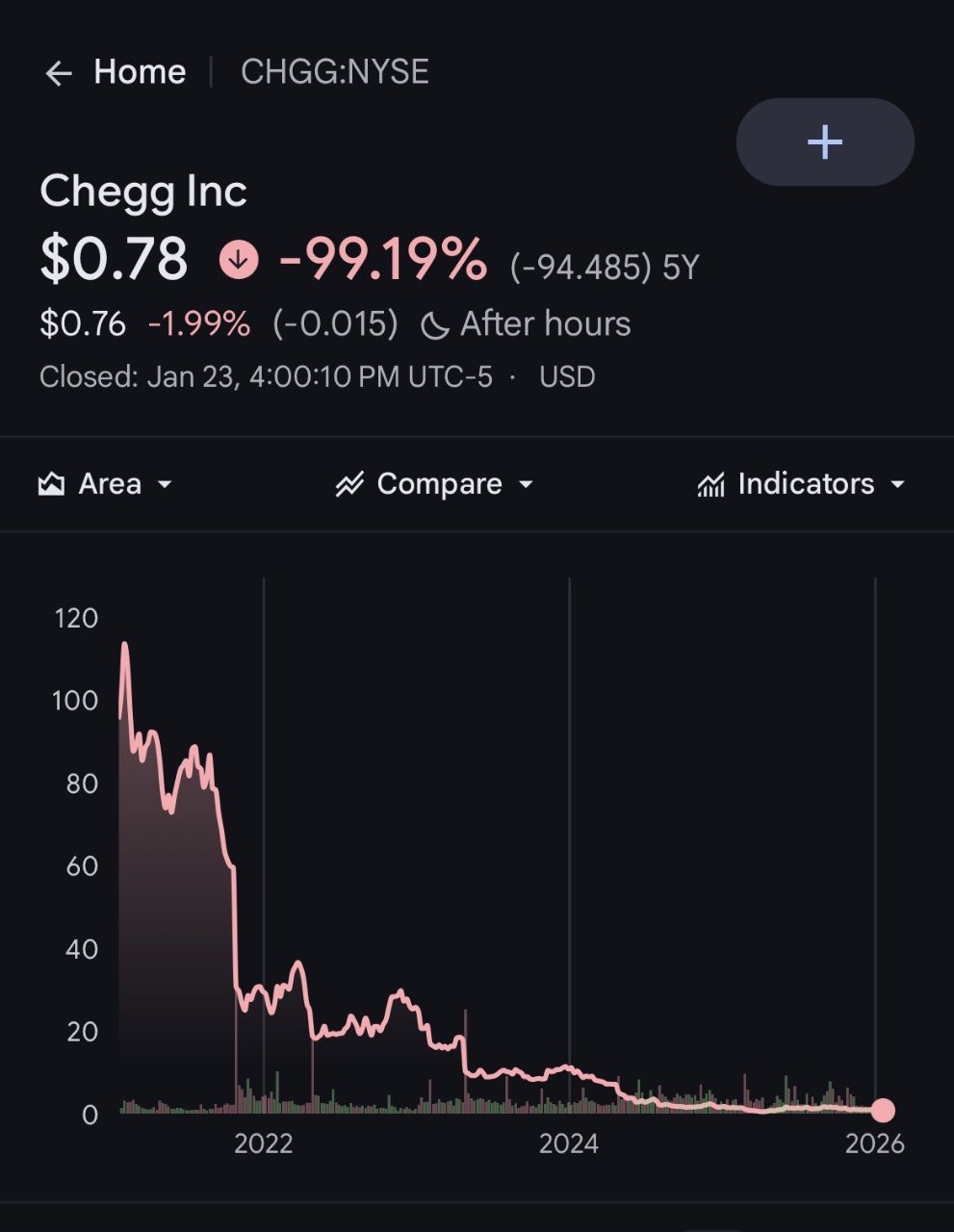Click the red decline arrow badge

coord(237,259)
